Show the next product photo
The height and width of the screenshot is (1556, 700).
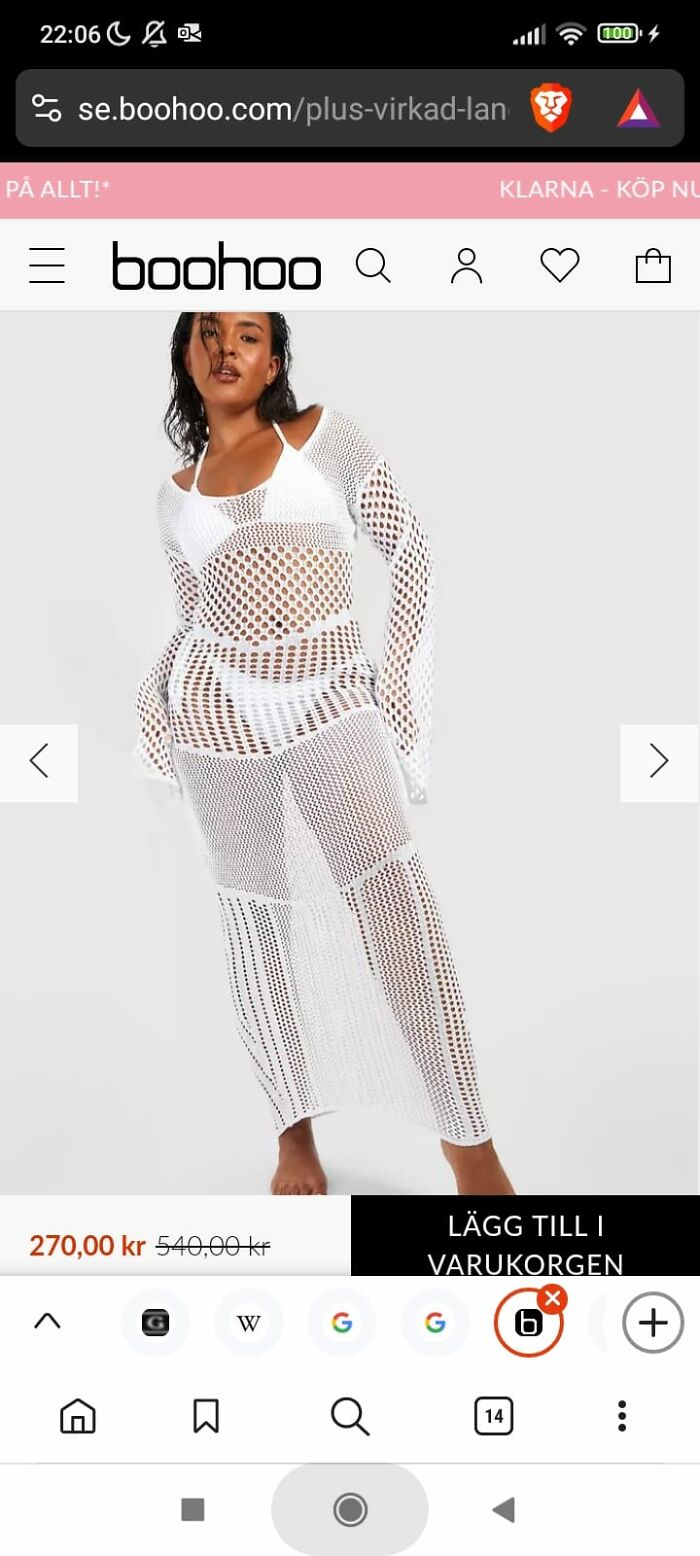coord(658,762)
